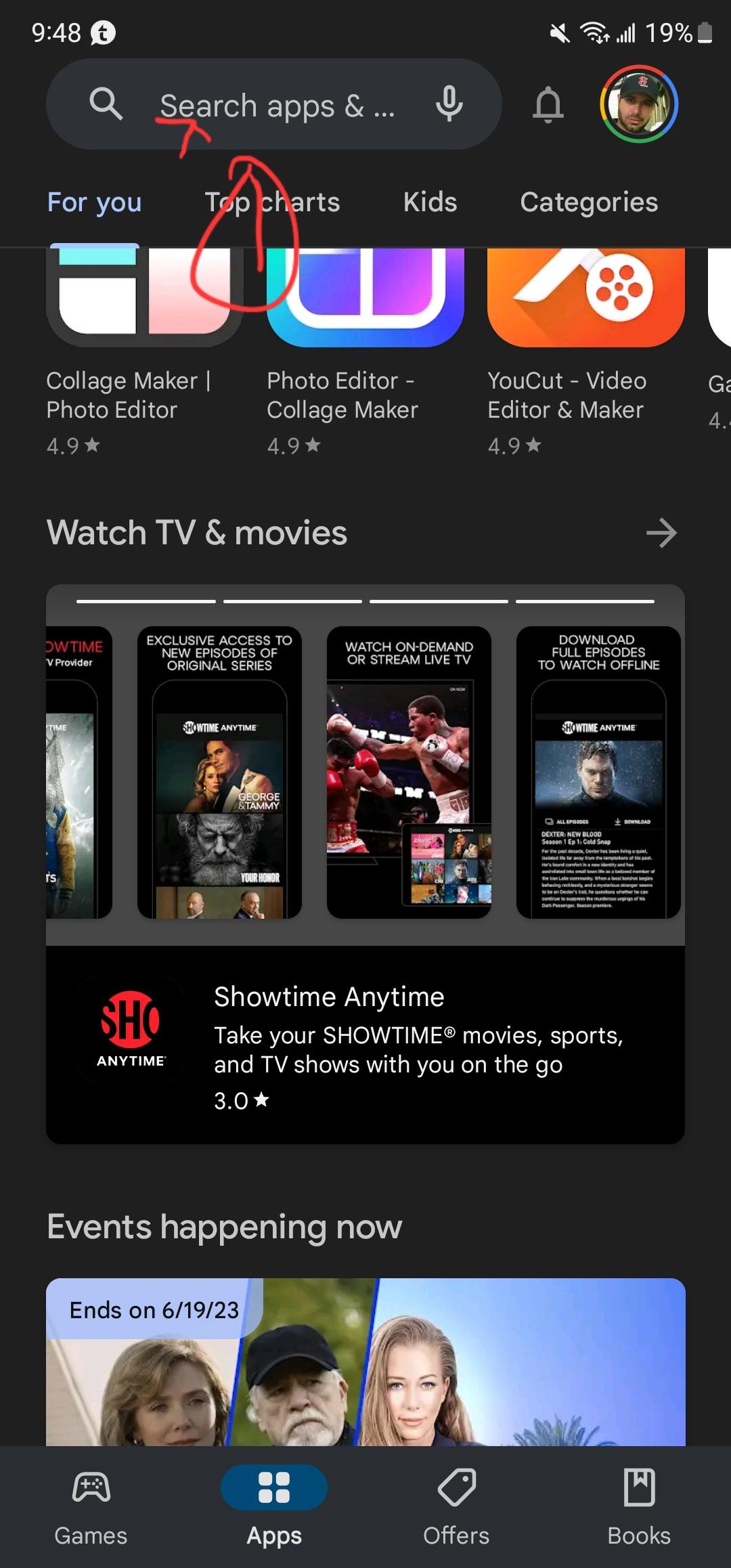Image resolution: width=731 pixels, height=1568 pixels.
Task: Expand Watch TV & movies with arrow
Action: [661, 533]
